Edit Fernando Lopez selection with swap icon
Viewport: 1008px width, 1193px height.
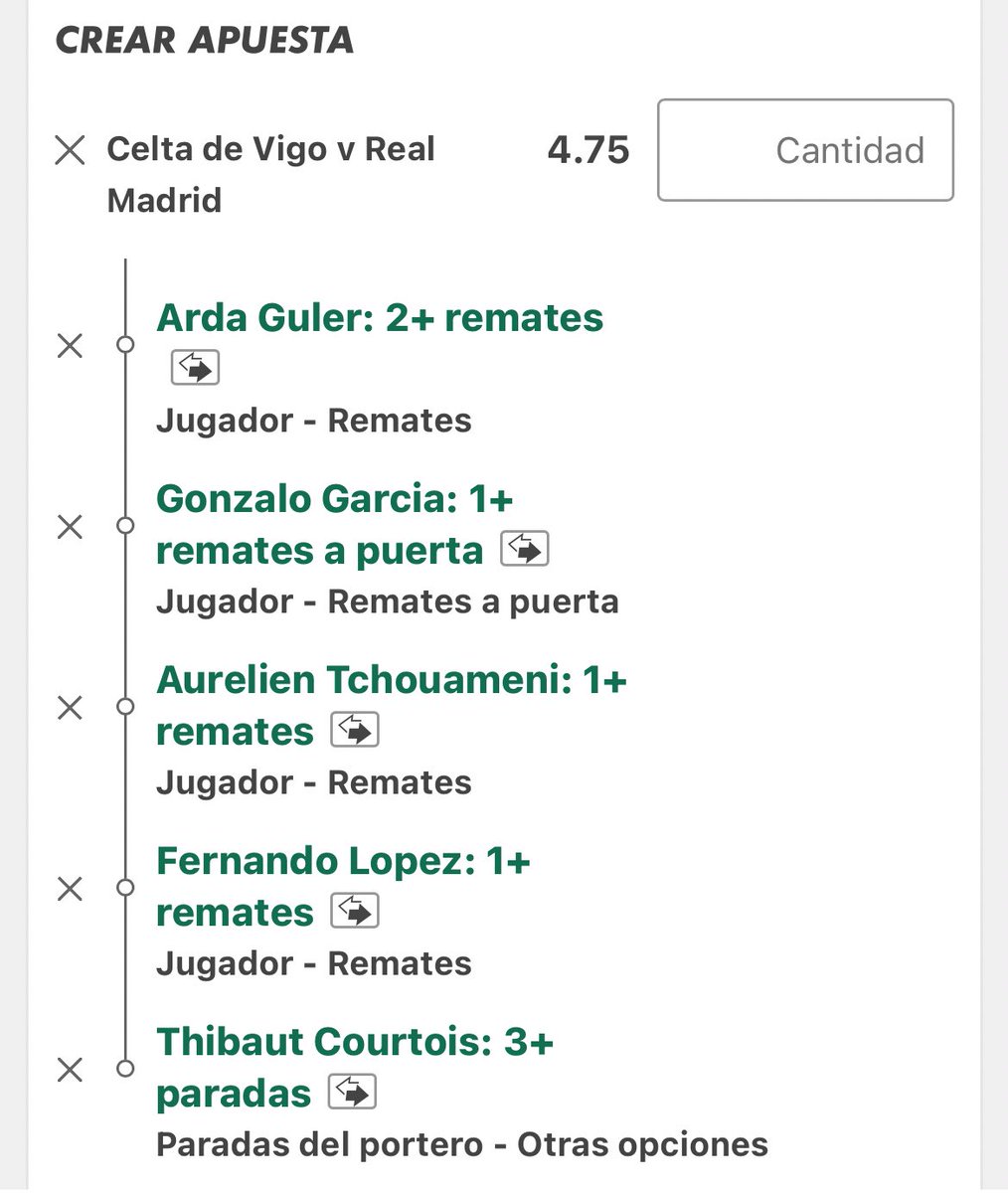(355, 911)
